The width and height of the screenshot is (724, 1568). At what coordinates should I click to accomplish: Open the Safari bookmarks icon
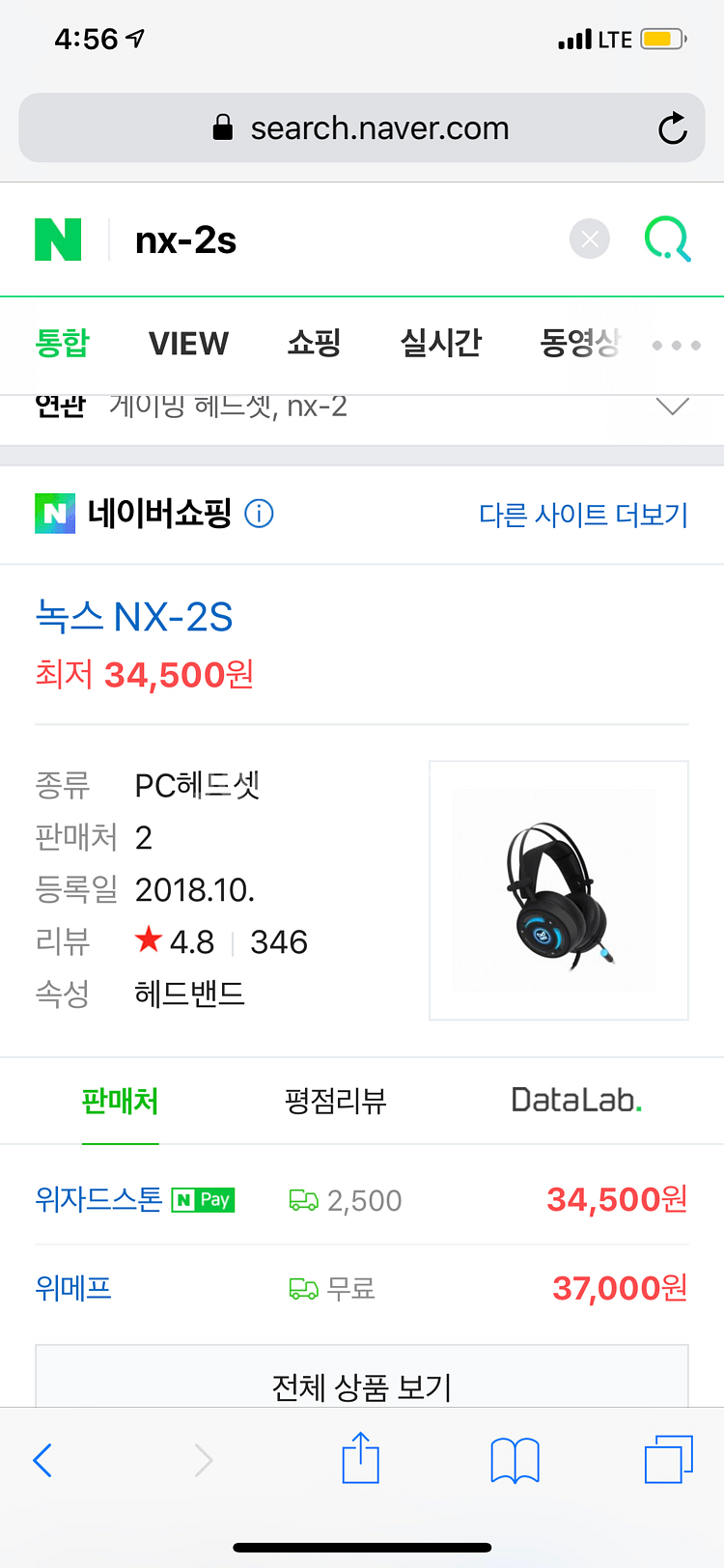click(514, 1460)
